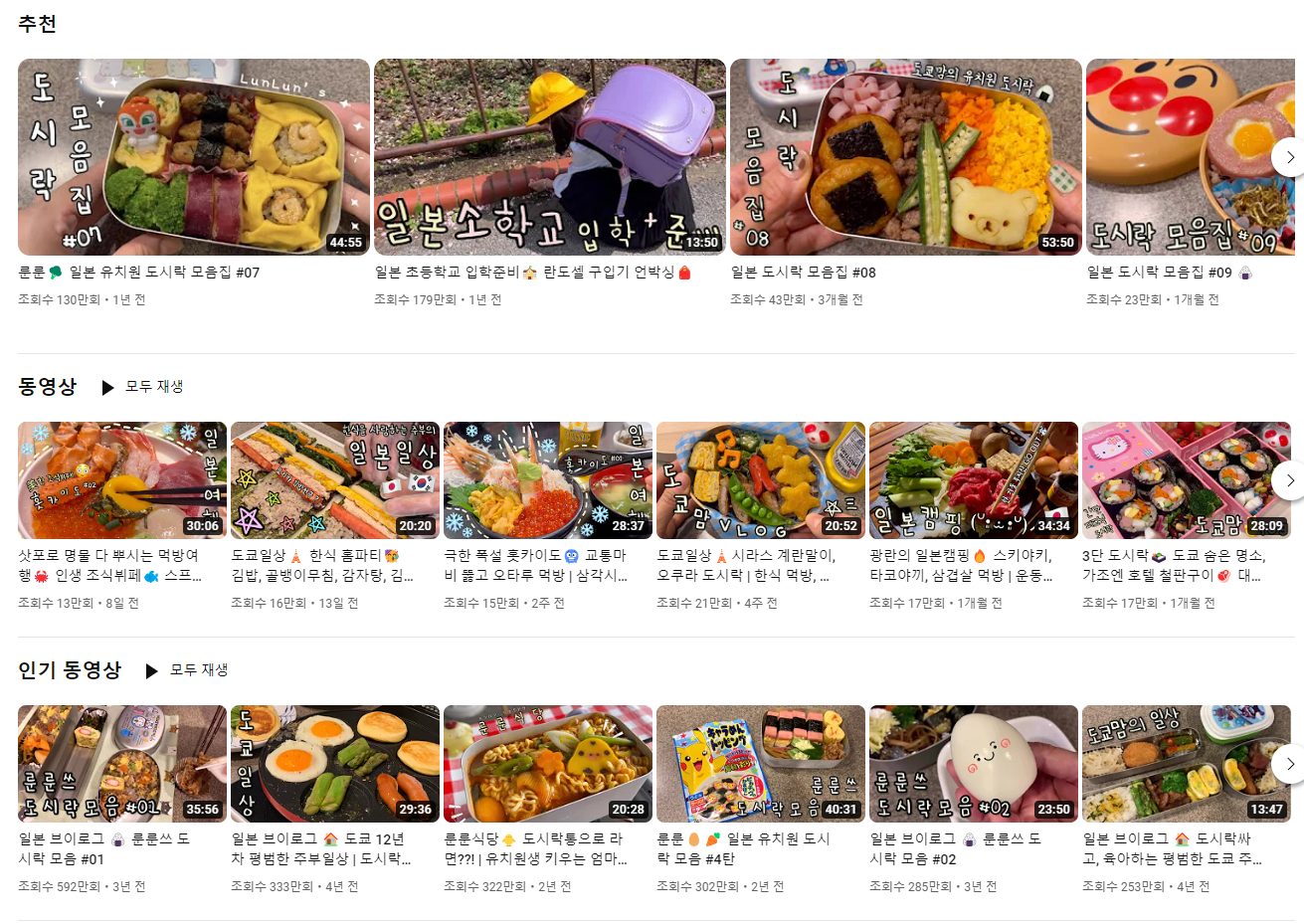The width and height of the screenshot is (1304, 924).
Task: Show next videos in 동영상 row
Action: tap(1289, 480)
